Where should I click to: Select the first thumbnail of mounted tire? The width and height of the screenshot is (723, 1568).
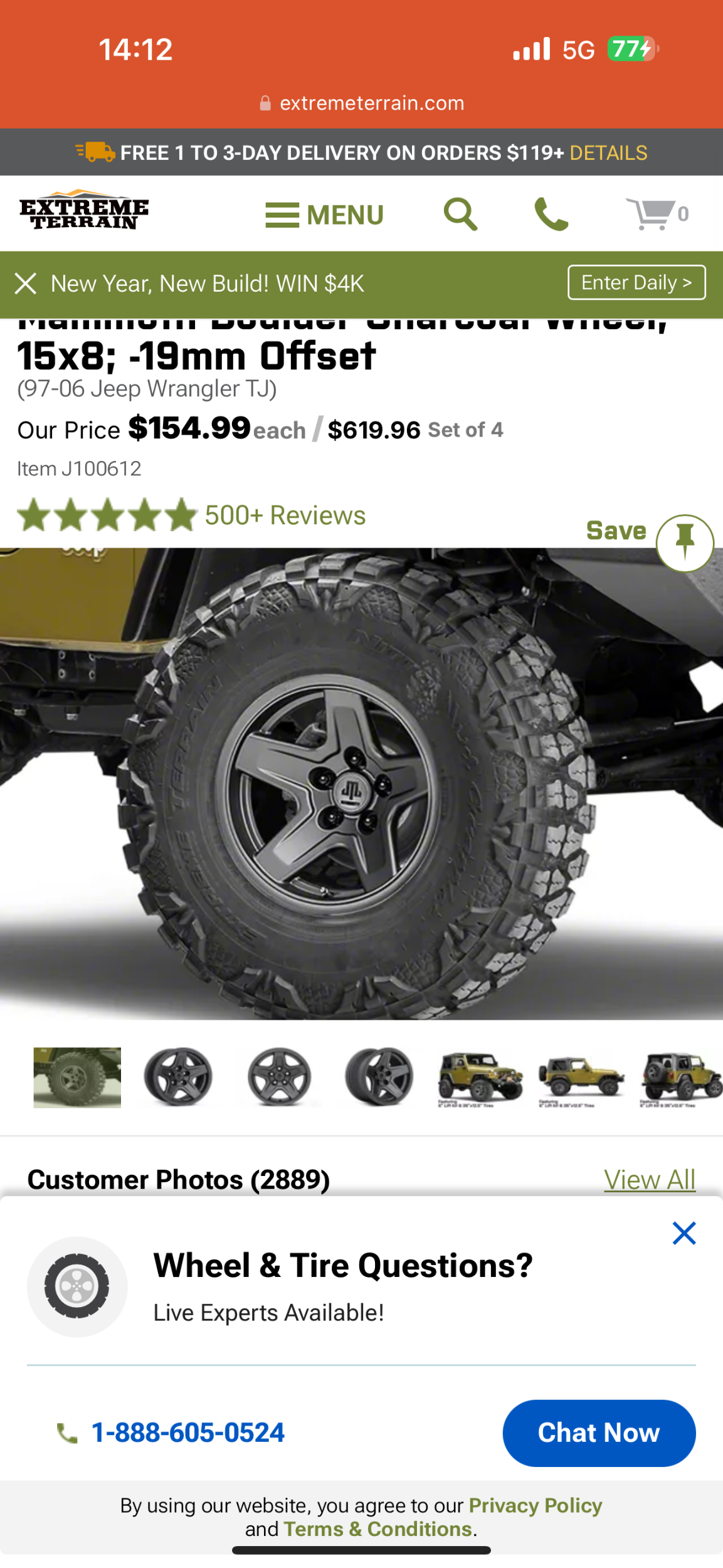click(x=77, y=1078)
